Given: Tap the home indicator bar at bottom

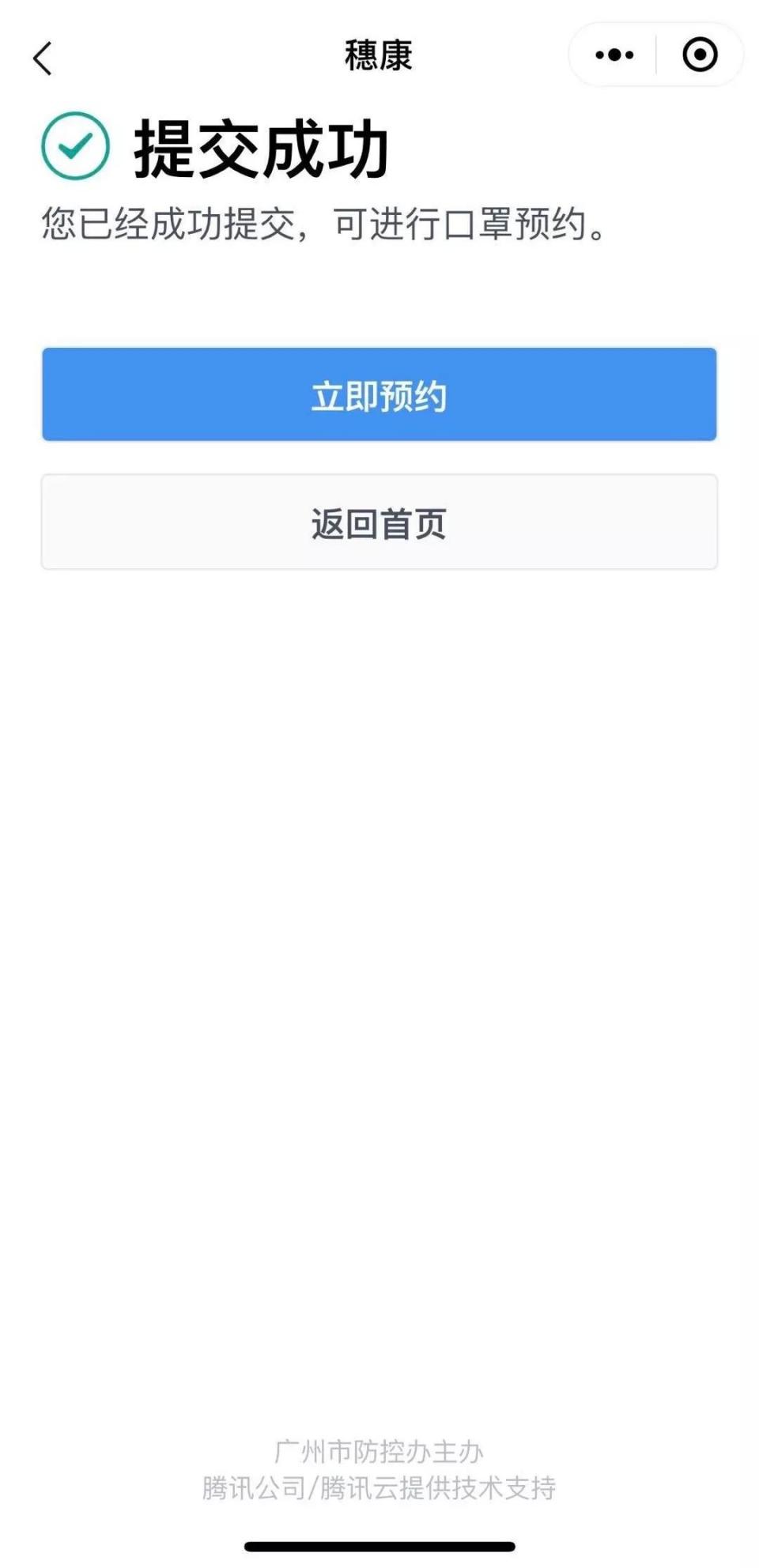Looking at the screenshot, I should (379, 1547).
